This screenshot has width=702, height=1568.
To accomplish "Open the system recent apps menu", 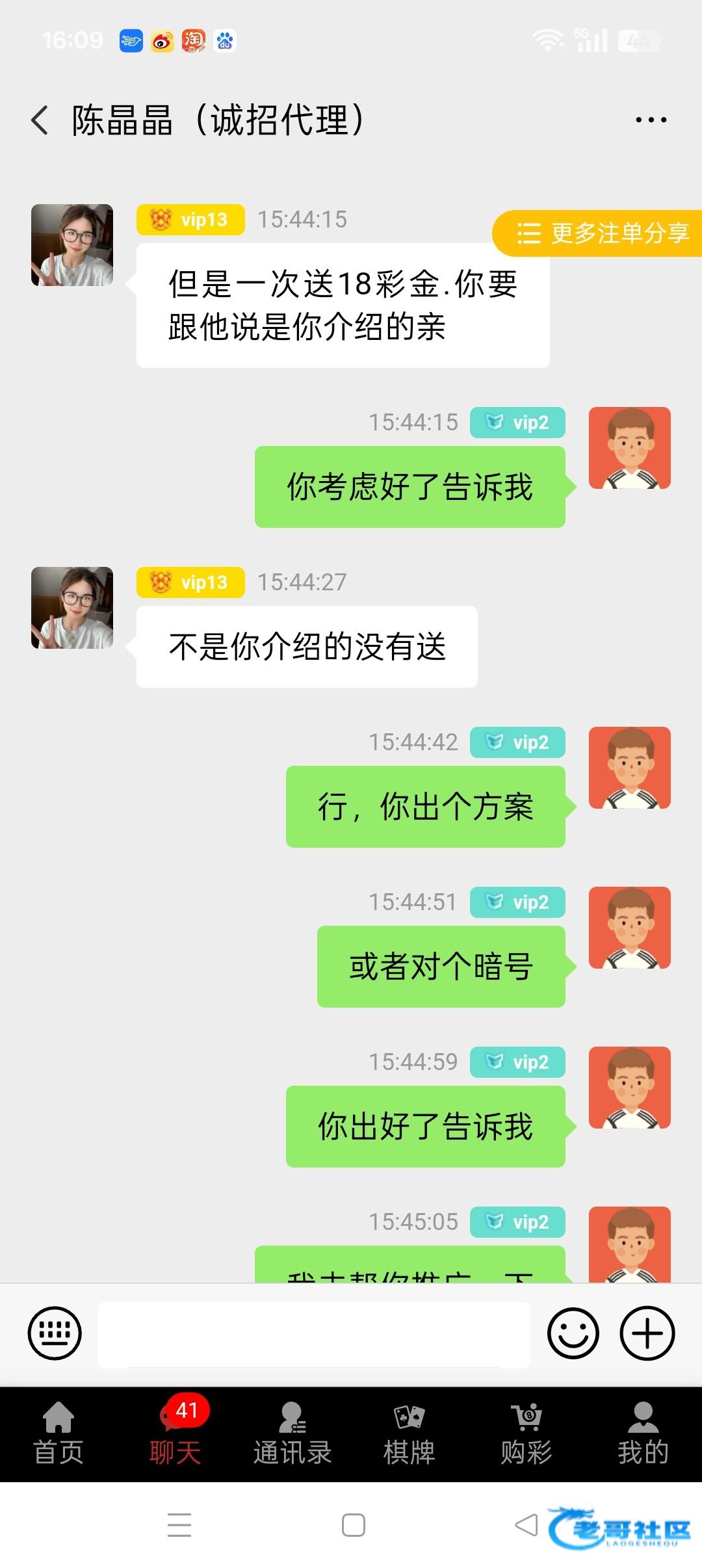I will pos(179,1525).
